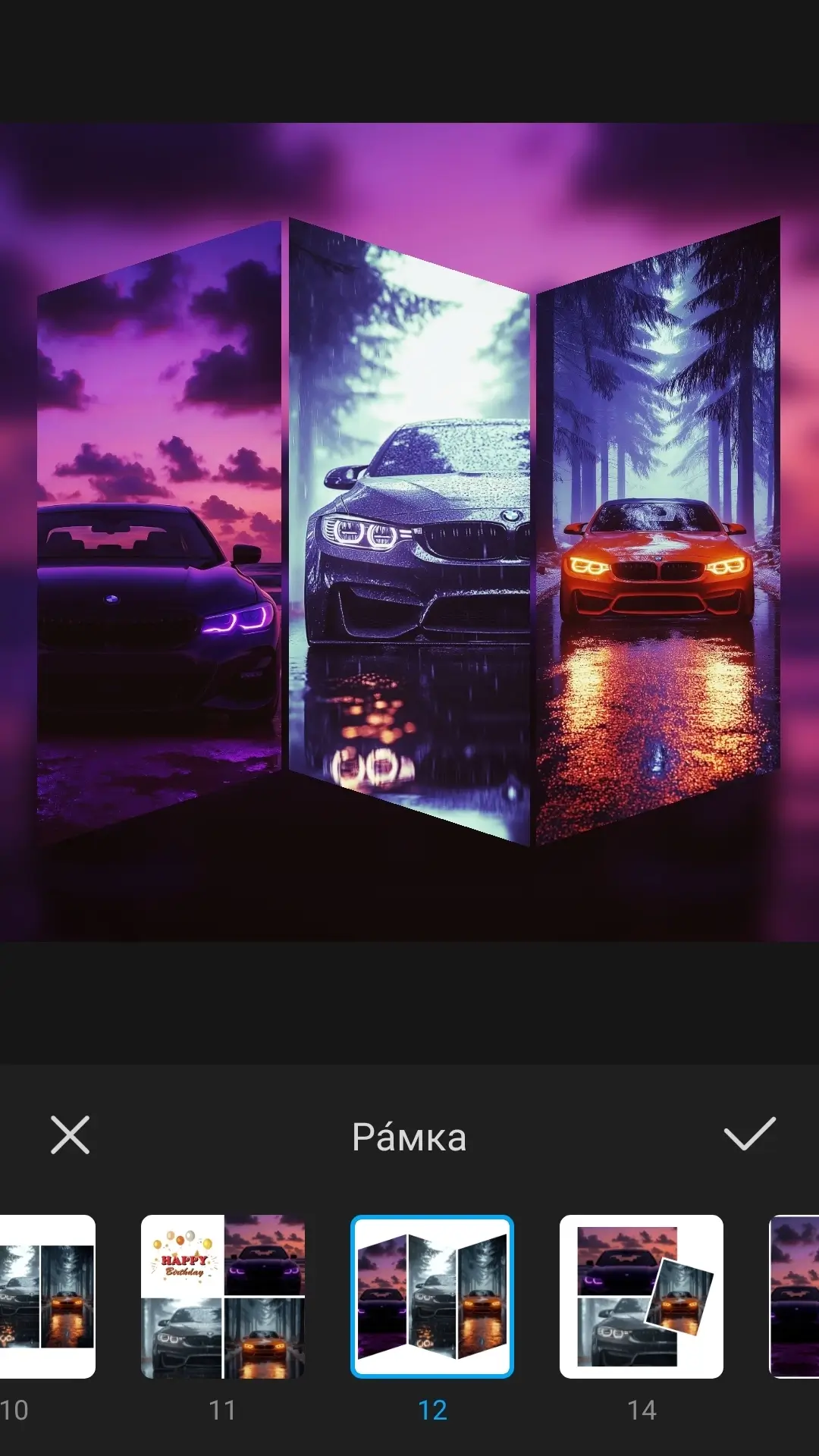
Task: Cancel the frame editing with X
Action: 70,1134
